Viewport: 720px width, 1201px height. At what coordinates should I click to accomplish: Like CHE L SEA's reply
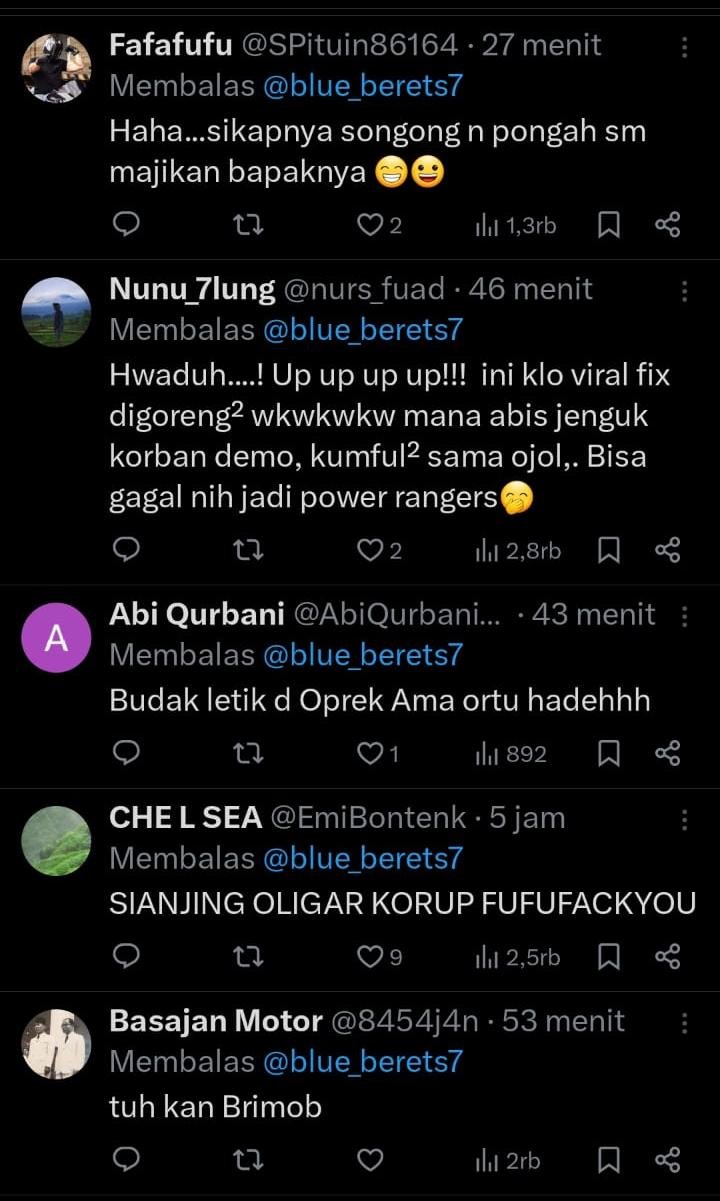(x=371, y=957)
